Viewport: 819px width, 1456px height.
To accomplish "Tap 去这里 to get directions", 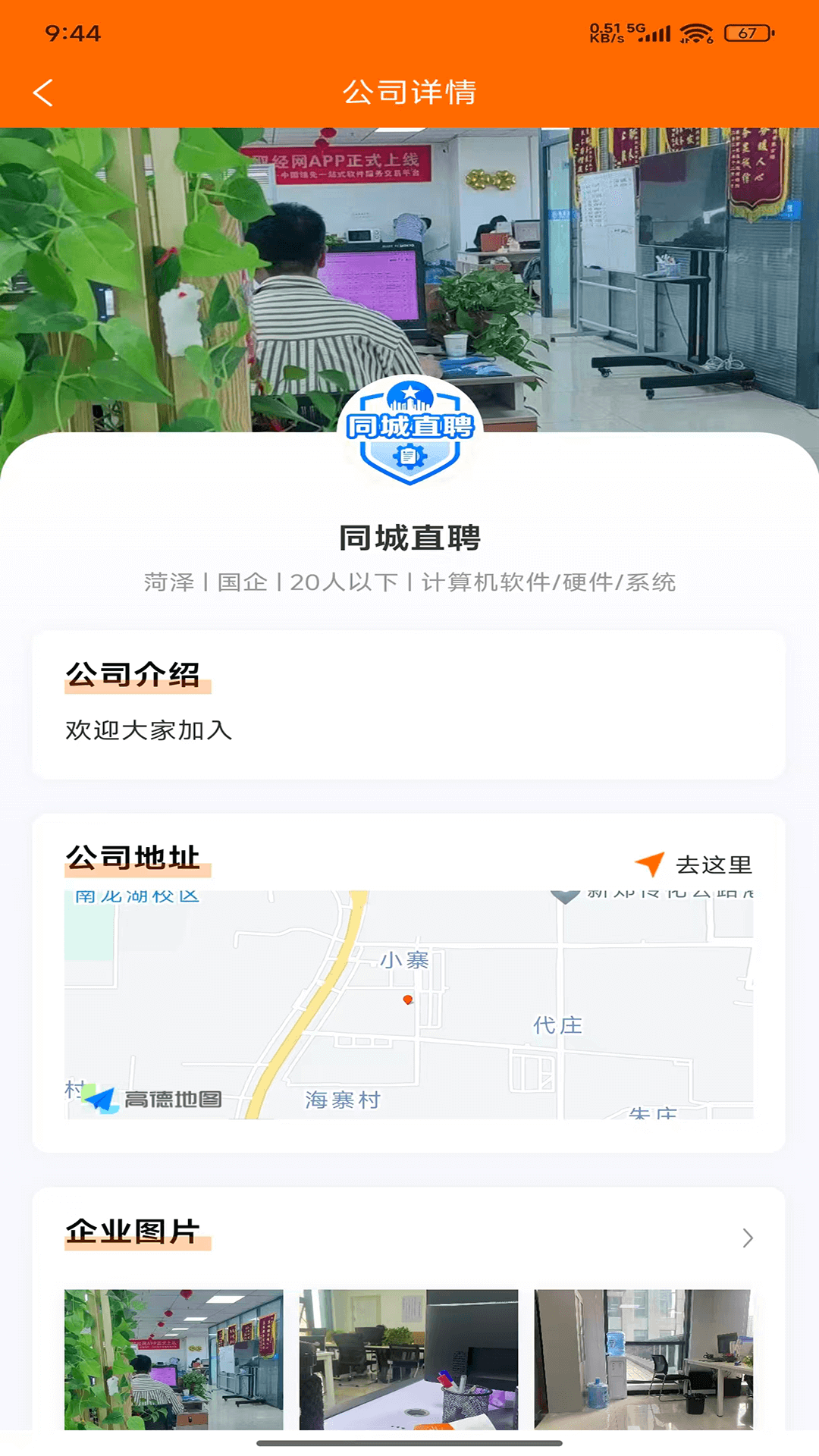I will point(716,862).
